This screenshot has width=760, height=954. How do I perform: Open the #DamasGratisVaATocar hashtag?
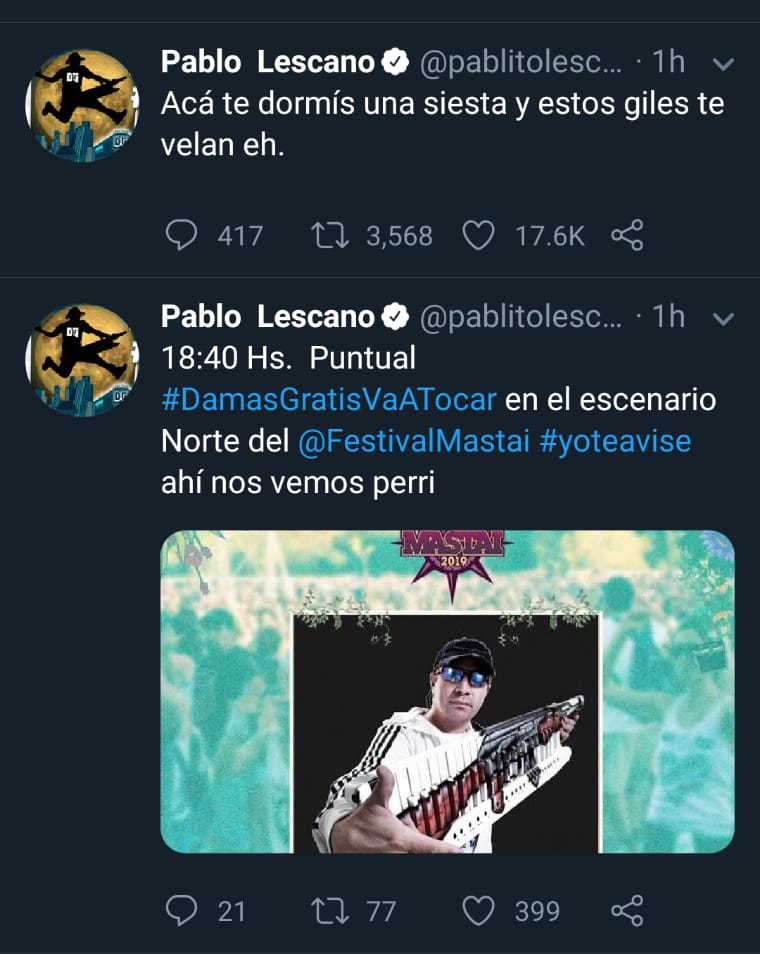tap(329, 399)
